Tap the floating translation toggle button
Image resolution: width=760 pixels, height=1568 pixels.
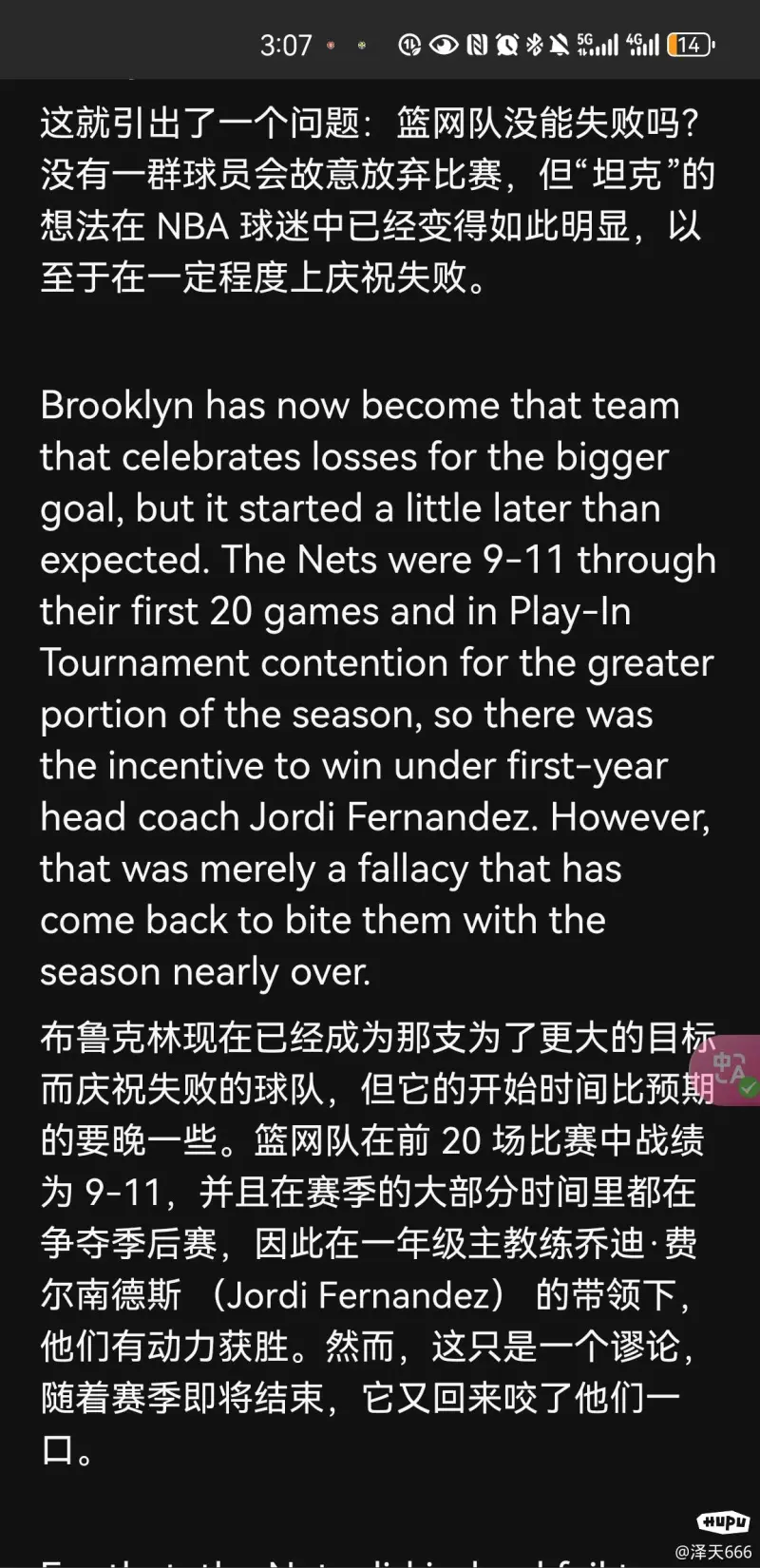tap(730, 1070)
